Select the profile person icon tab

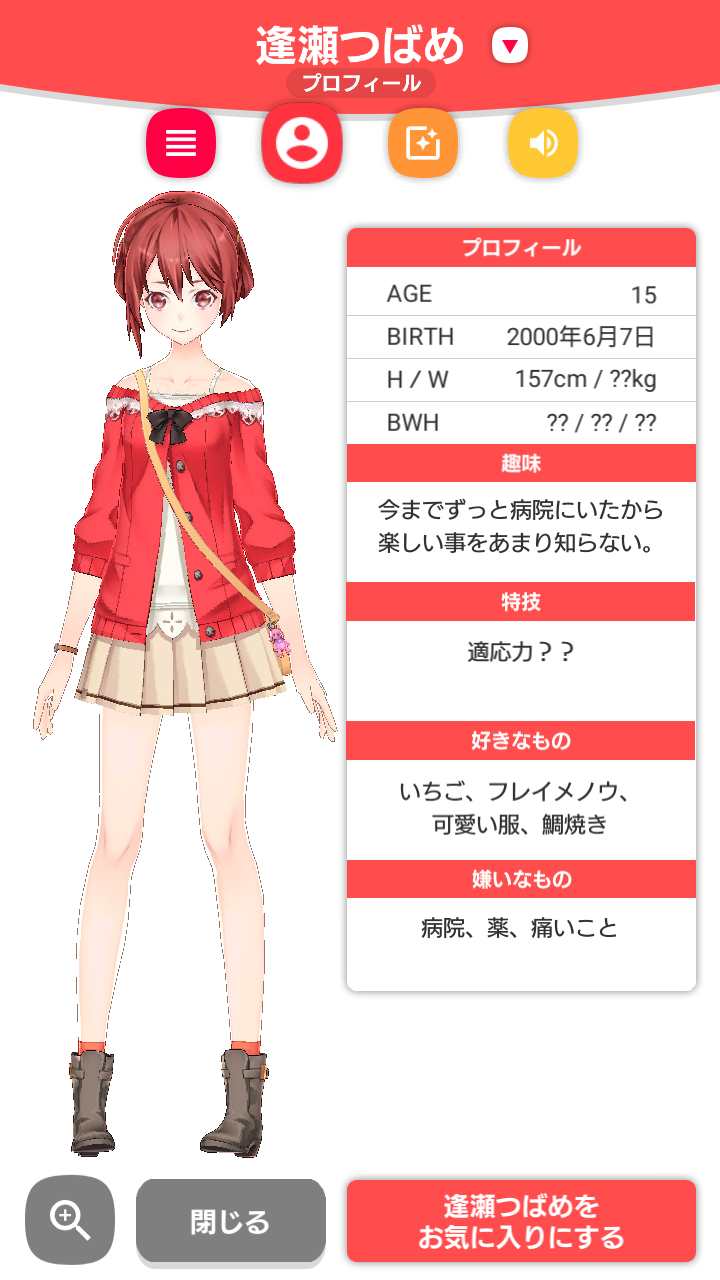coord(302,143)
